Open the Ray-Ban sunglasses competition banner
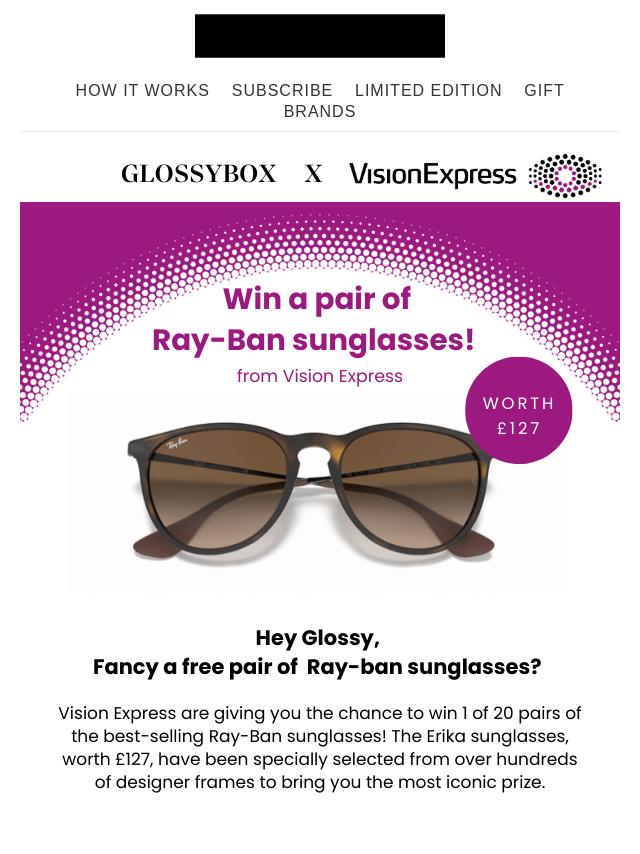The height and width of the screenshot is (854, 640). (319, 398)
